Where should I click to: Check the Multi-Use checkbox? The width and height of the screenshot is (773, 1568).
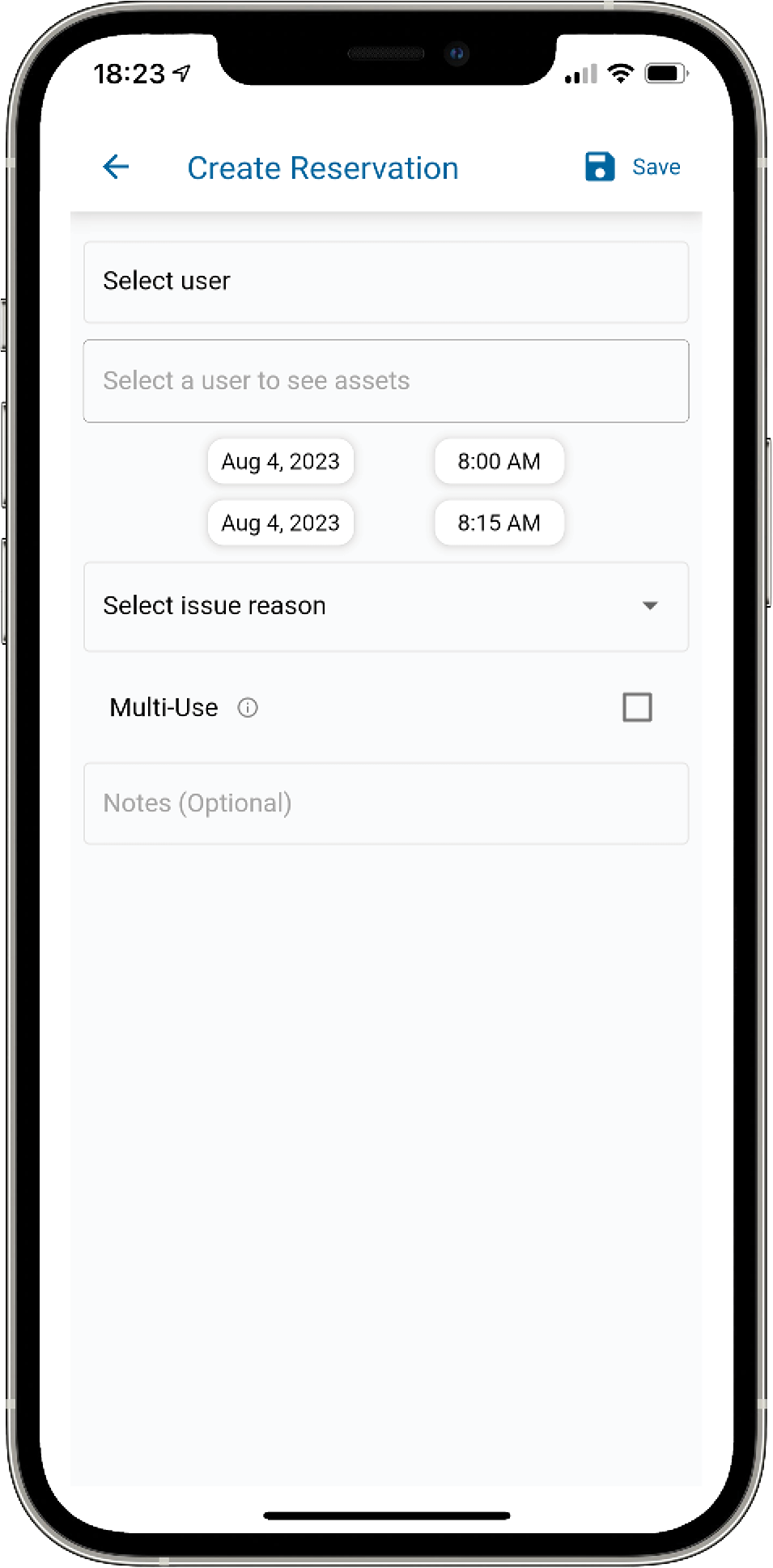coord(637,707)
